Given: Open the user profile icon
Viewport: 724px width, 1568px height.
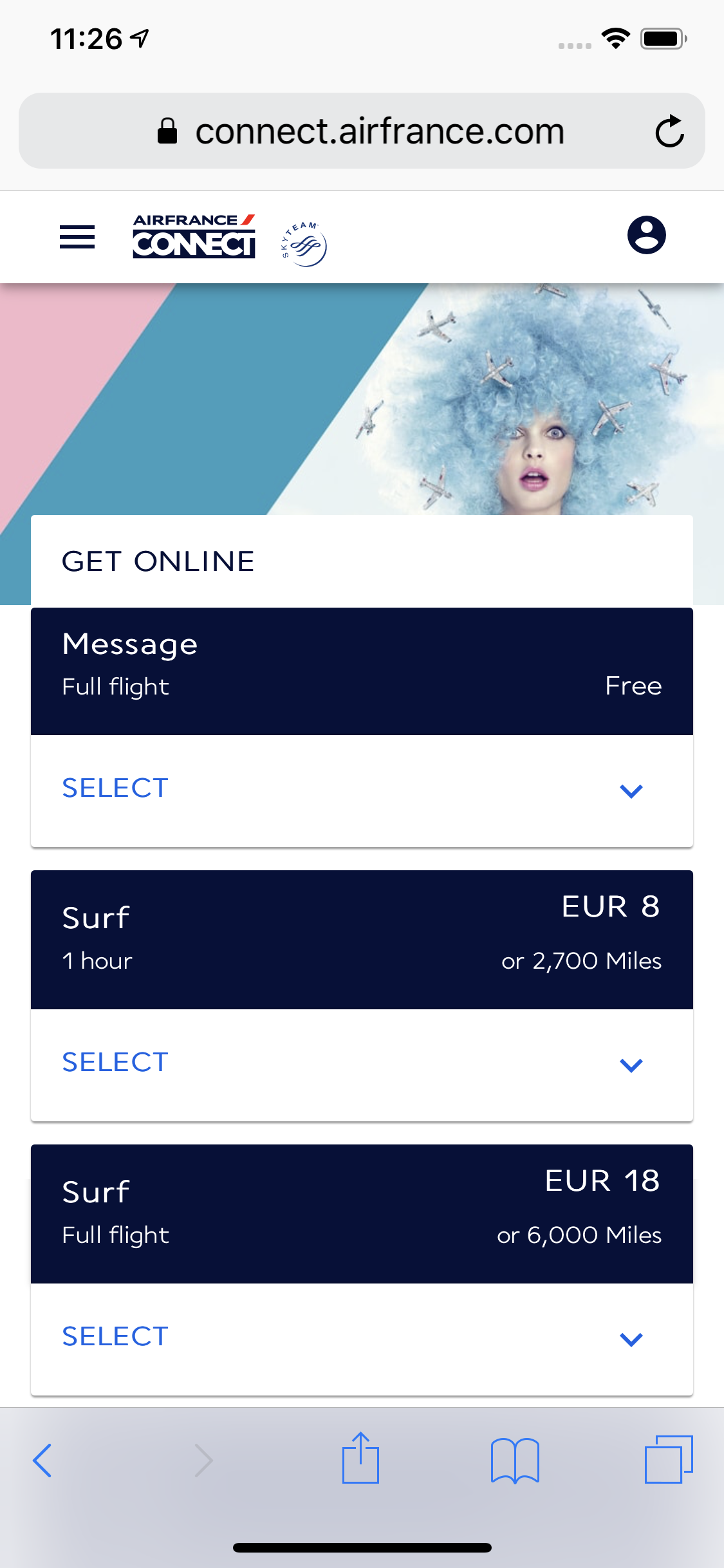Looking at the screenshot, I should click(646, 235).
